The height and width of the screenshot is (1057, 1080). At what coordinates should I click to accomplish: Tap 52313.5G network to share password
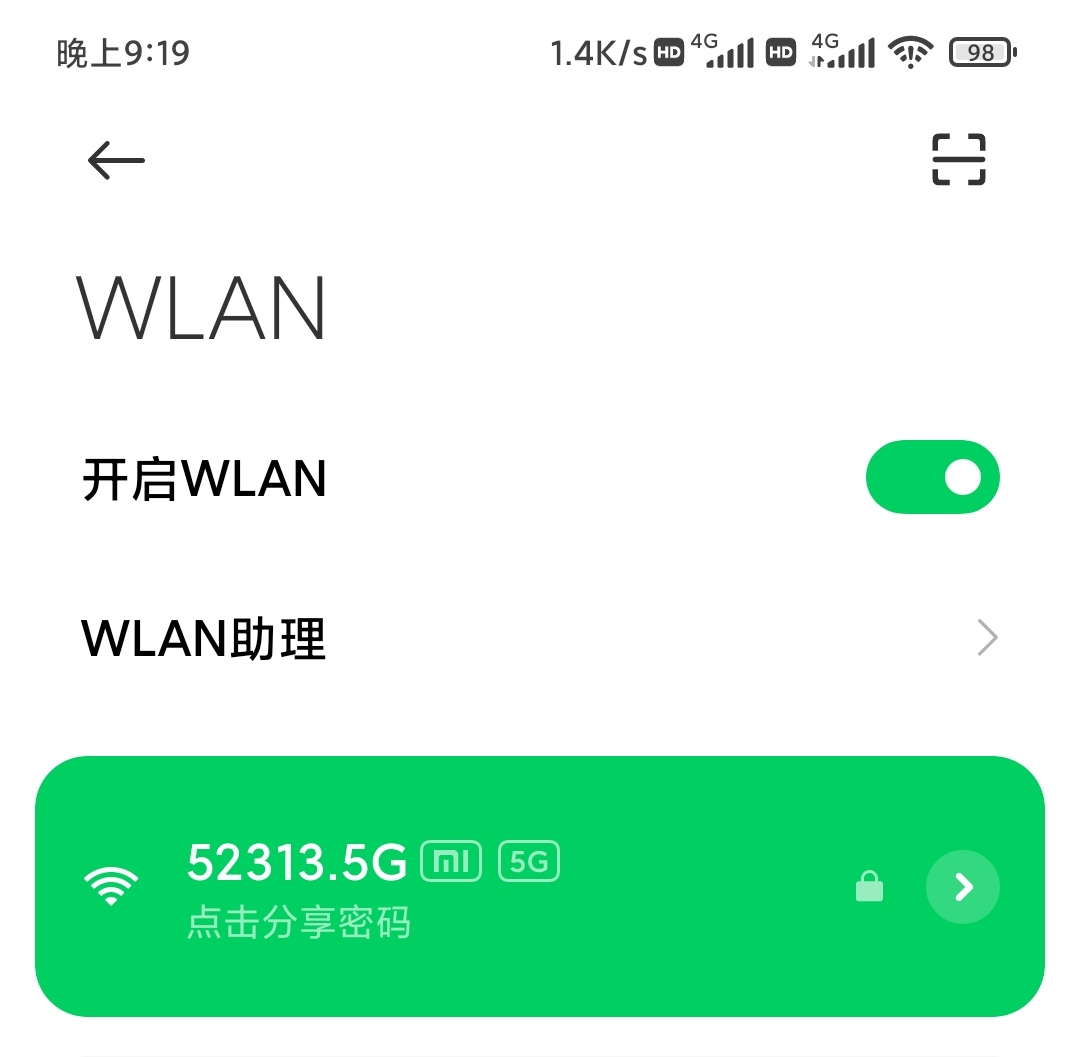(x=400, y=886)
